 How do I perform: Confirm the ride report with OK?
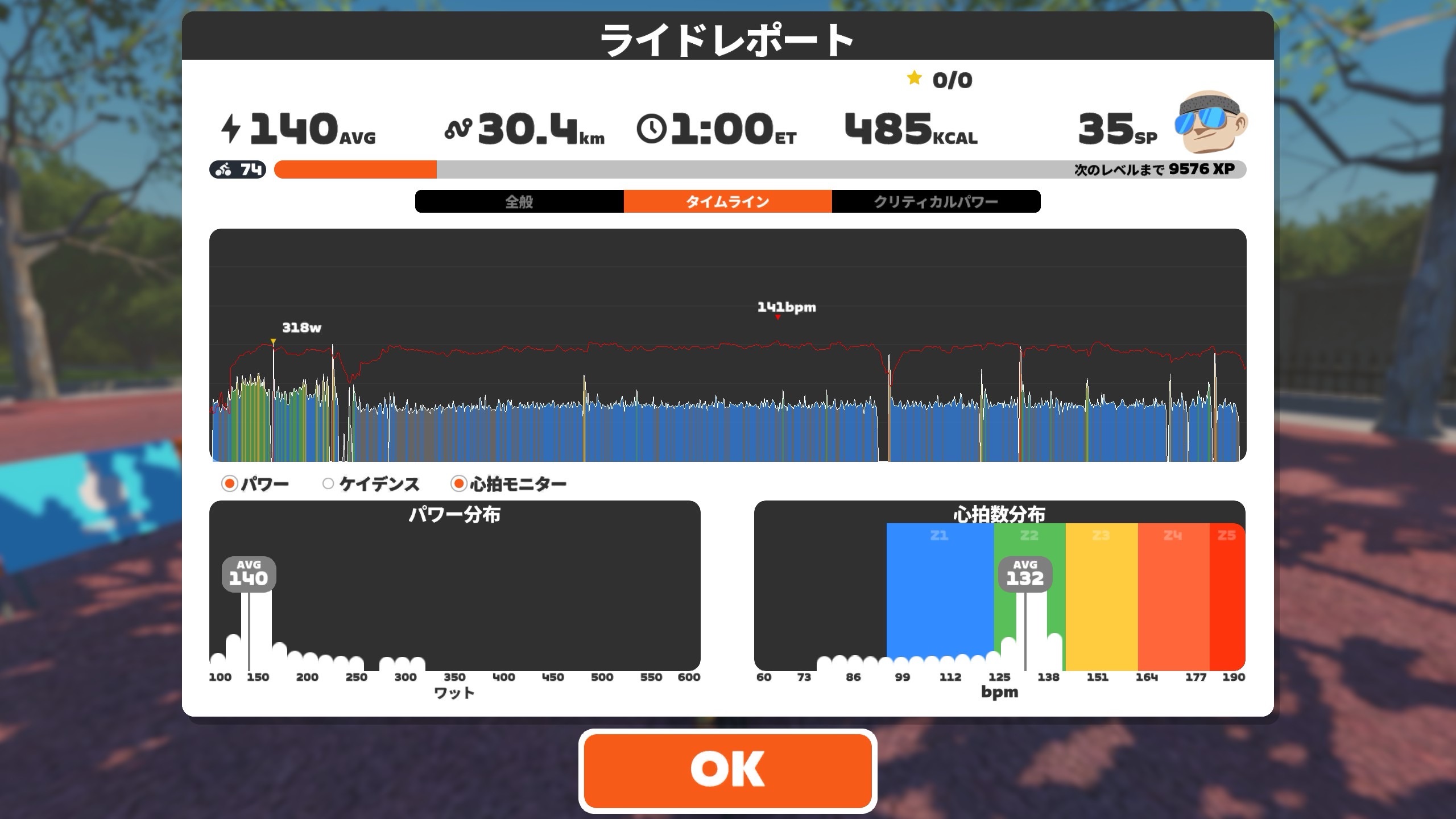point(727,770)
